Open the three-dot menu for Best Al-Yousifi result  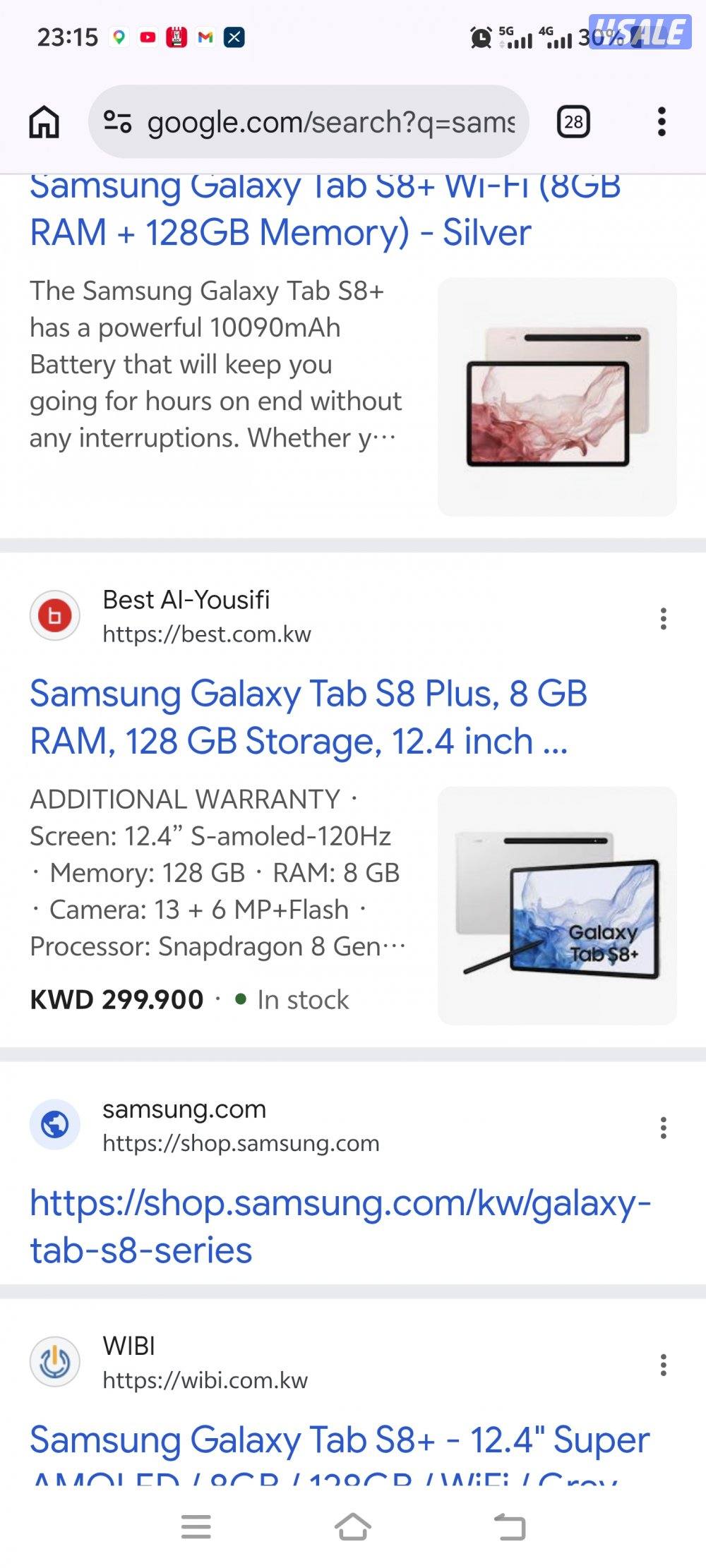click(664, 619)
